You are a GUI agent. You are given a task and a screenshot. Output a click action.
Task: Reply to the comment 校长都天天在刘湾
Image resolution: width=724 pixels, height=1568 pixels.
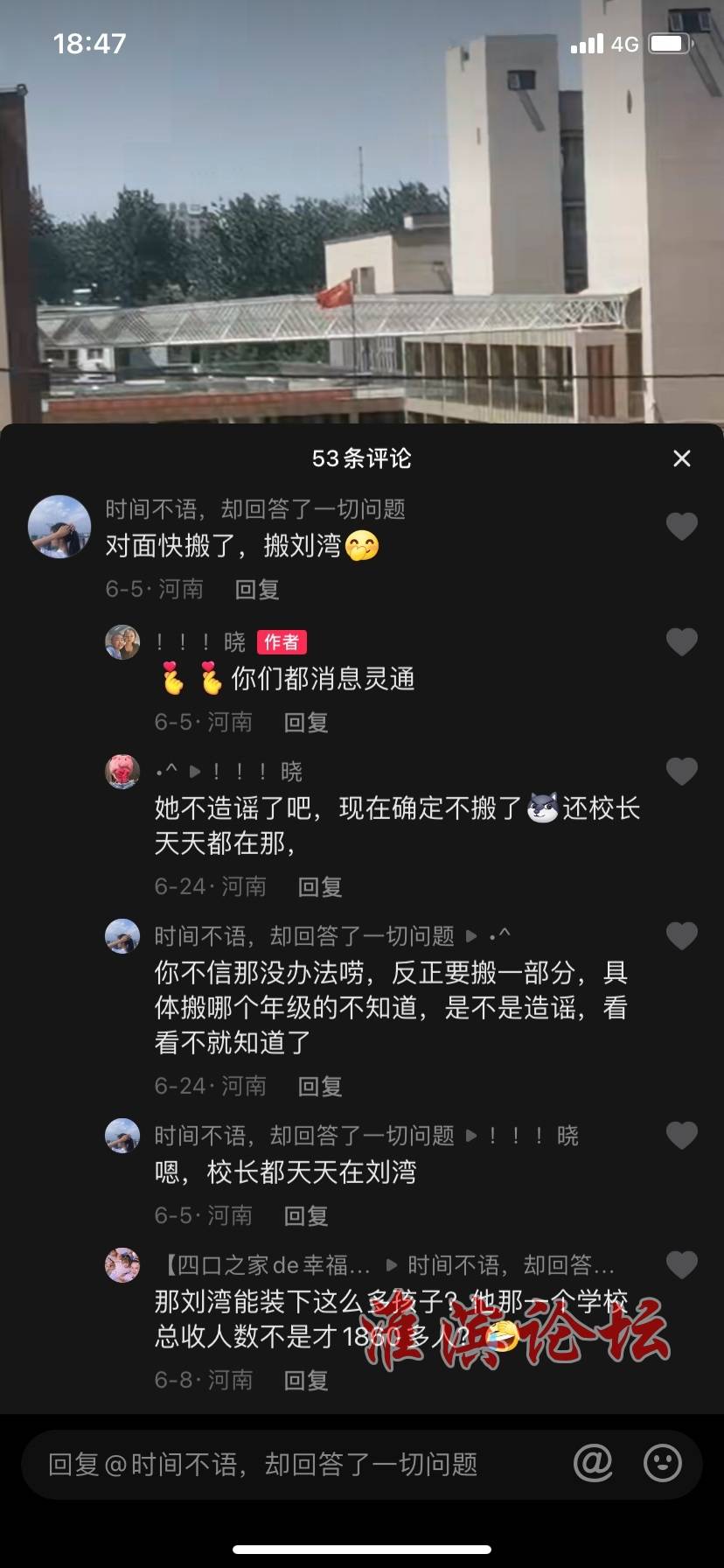306,1216
